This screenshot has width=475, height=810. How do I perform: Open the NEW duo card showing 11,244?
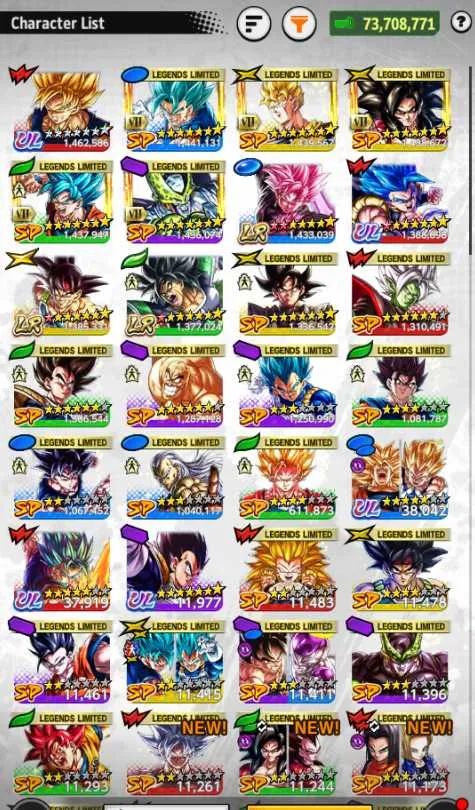tap(287, 753)
